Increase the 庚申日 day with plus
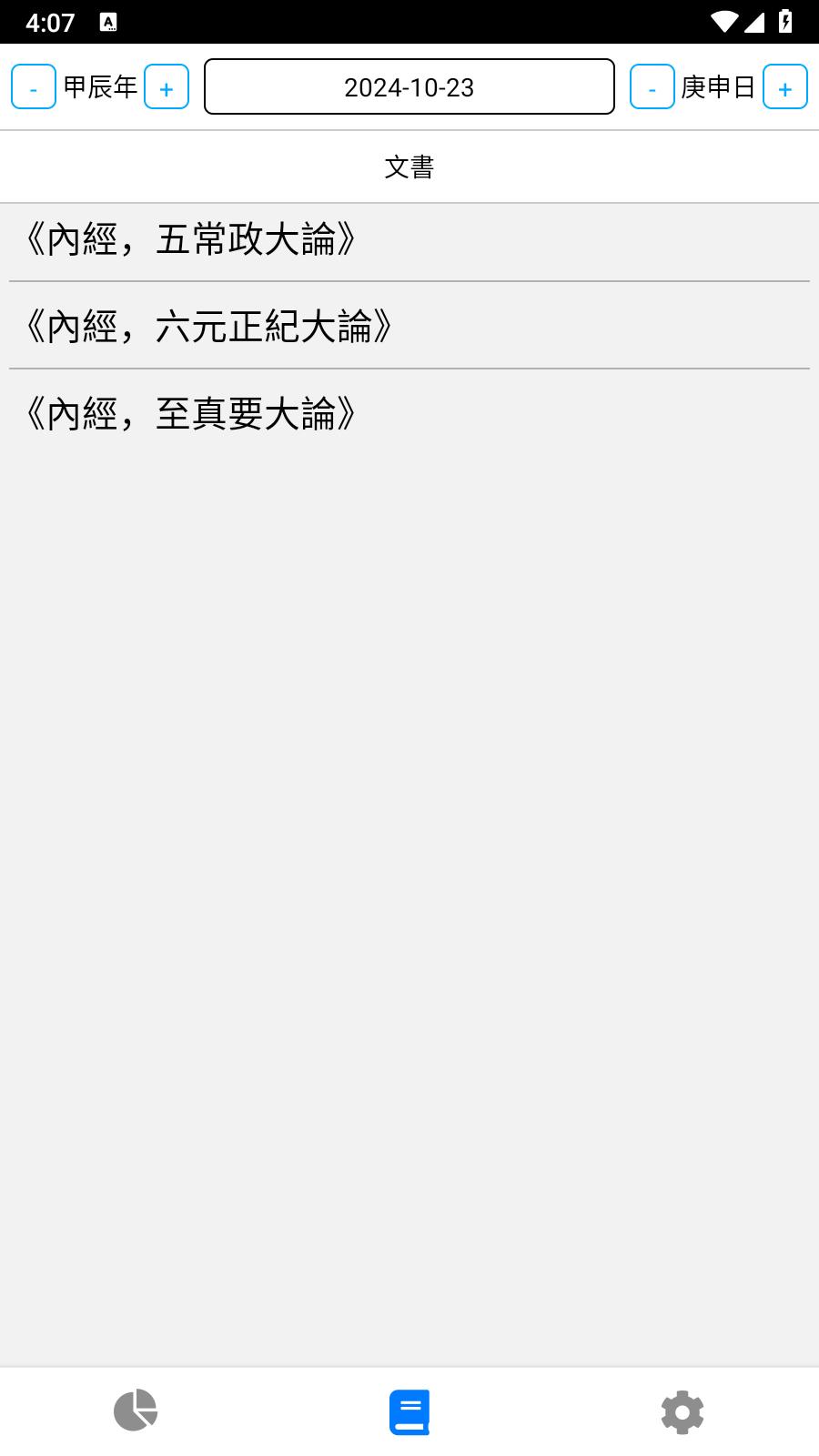The width and height of the screenshot is (819, 1456). coord(785,87)
